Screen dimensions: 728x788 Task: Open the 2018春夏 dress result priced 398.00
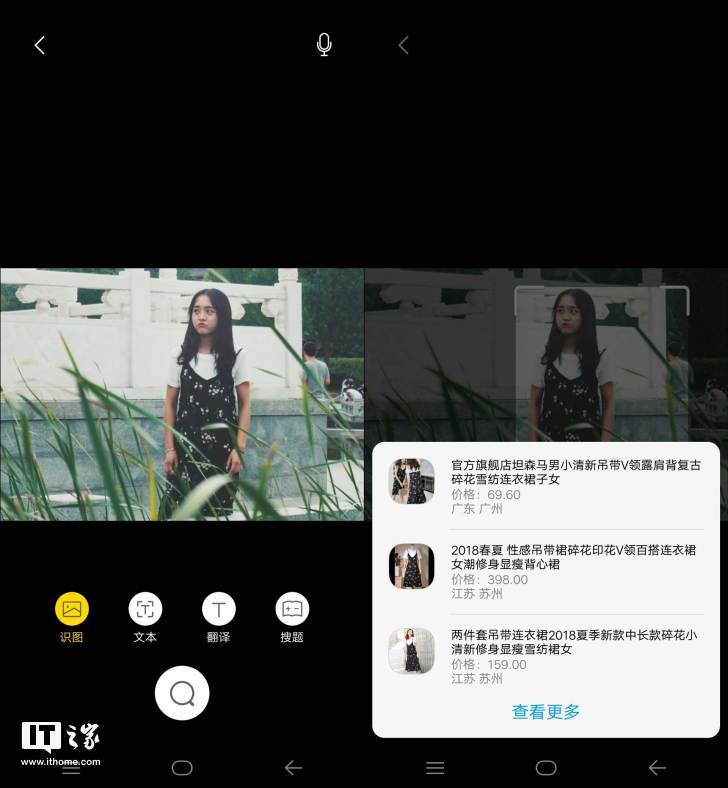click(x=546, y=571)
